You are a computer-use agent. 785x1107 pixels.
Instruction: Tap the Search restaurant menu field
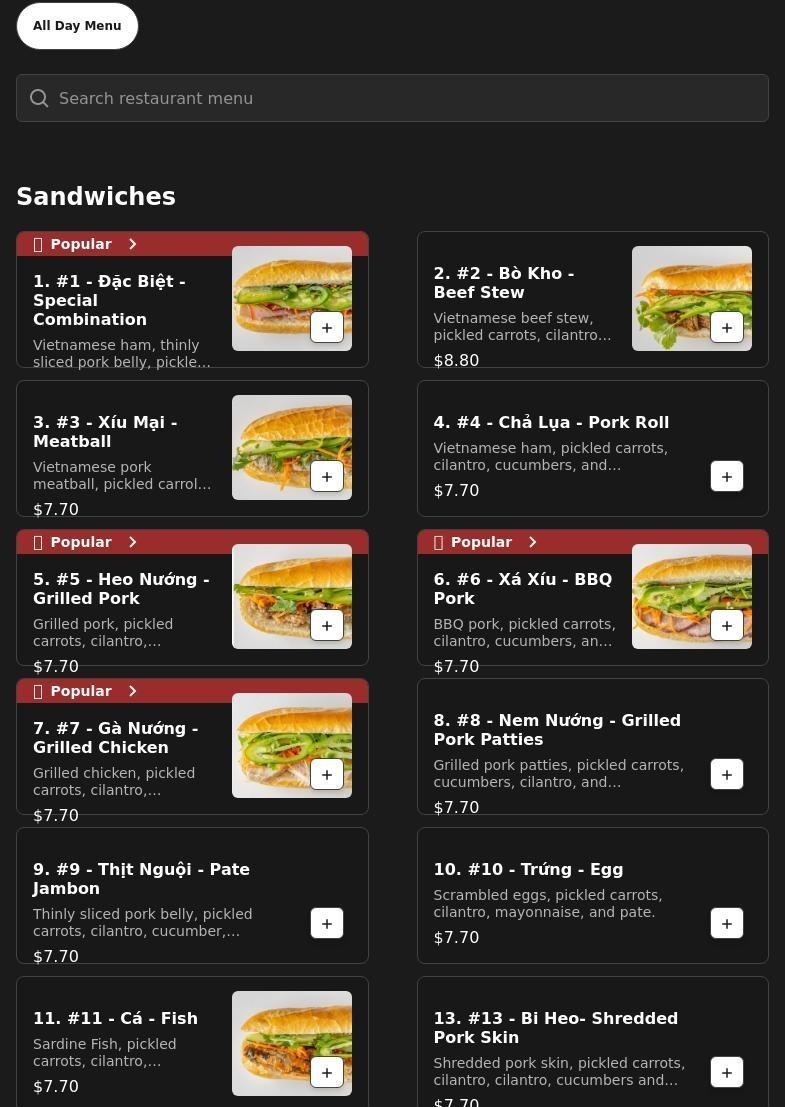[392, 98]
